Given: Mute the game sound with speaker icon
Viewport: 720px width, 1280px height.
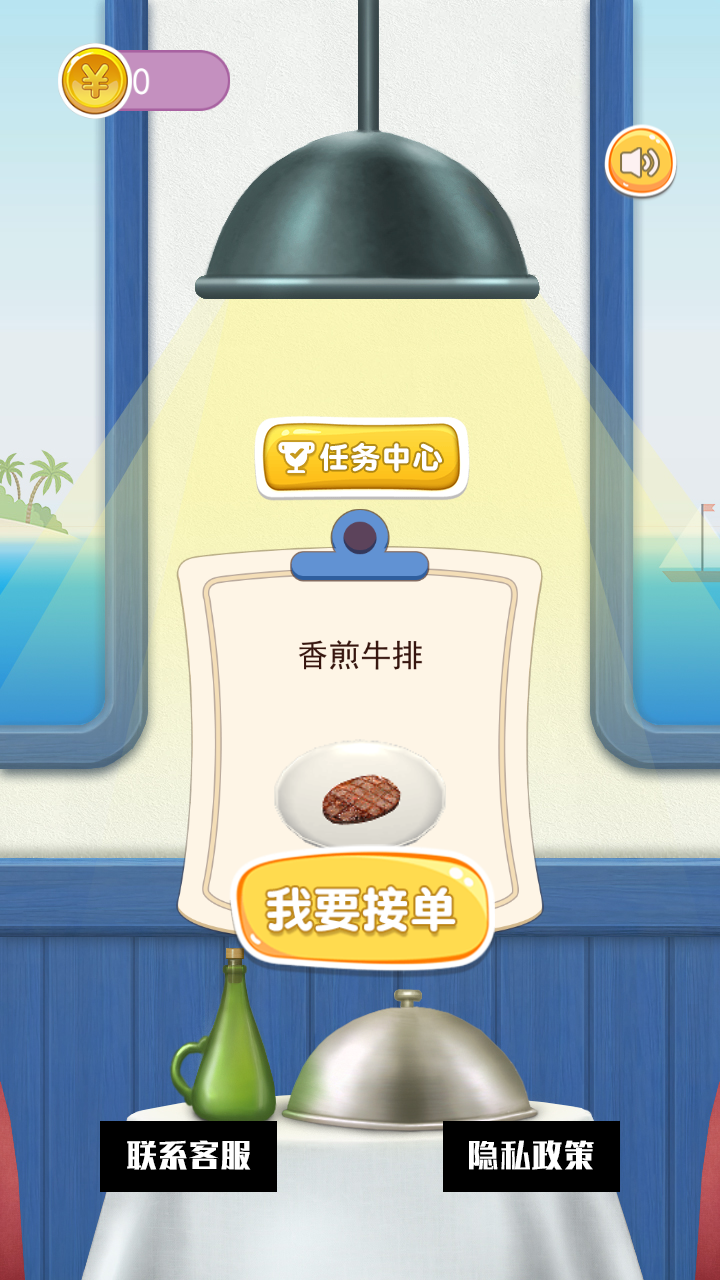Looking at the screenshot, I should pos(640,161).
